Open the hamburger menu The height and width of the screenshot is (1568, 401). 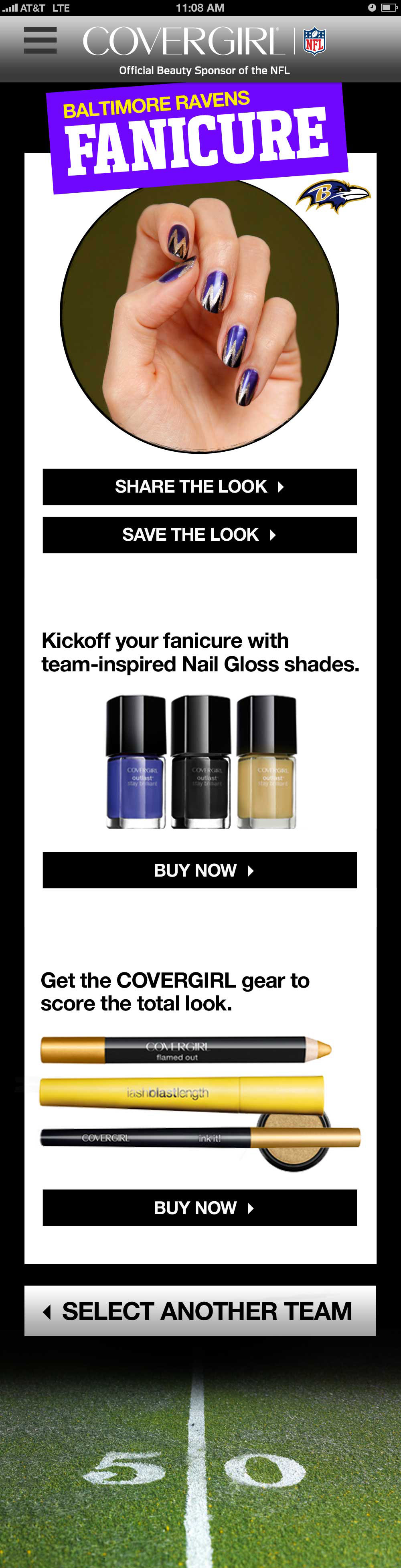(x=40, y=40)
